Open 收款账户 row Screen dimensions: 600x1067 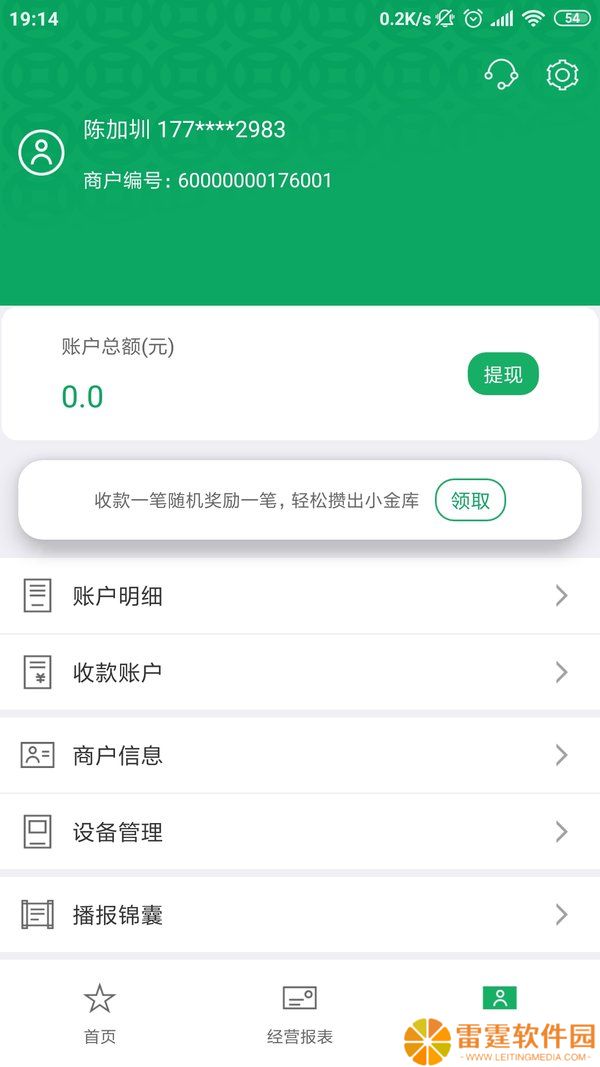pos(300,672)
